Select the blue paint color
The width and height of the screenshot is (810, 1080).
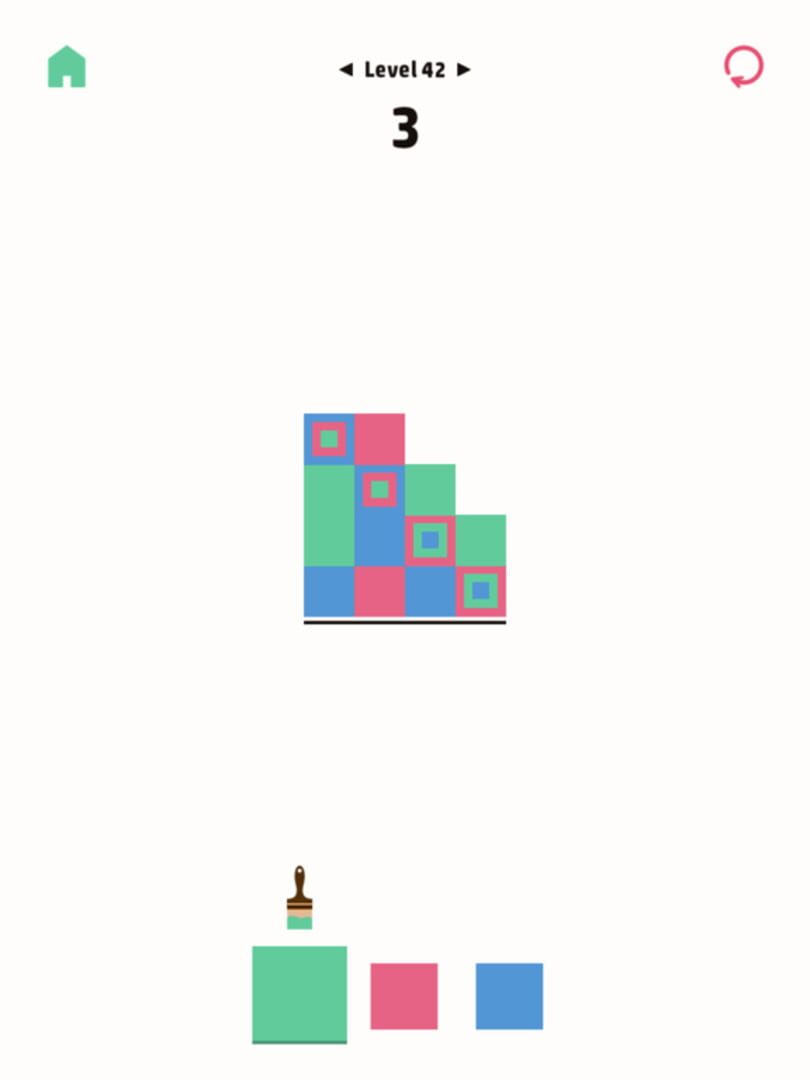click(509, 996)
